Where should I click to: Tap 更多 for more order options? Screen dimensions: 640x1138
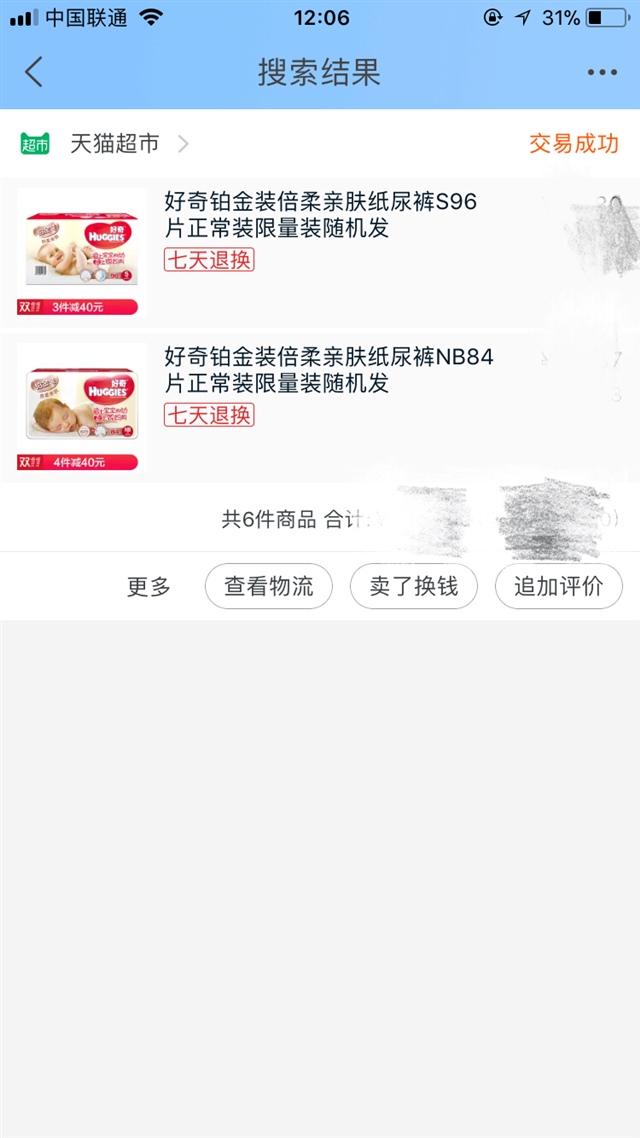(149, 587)
